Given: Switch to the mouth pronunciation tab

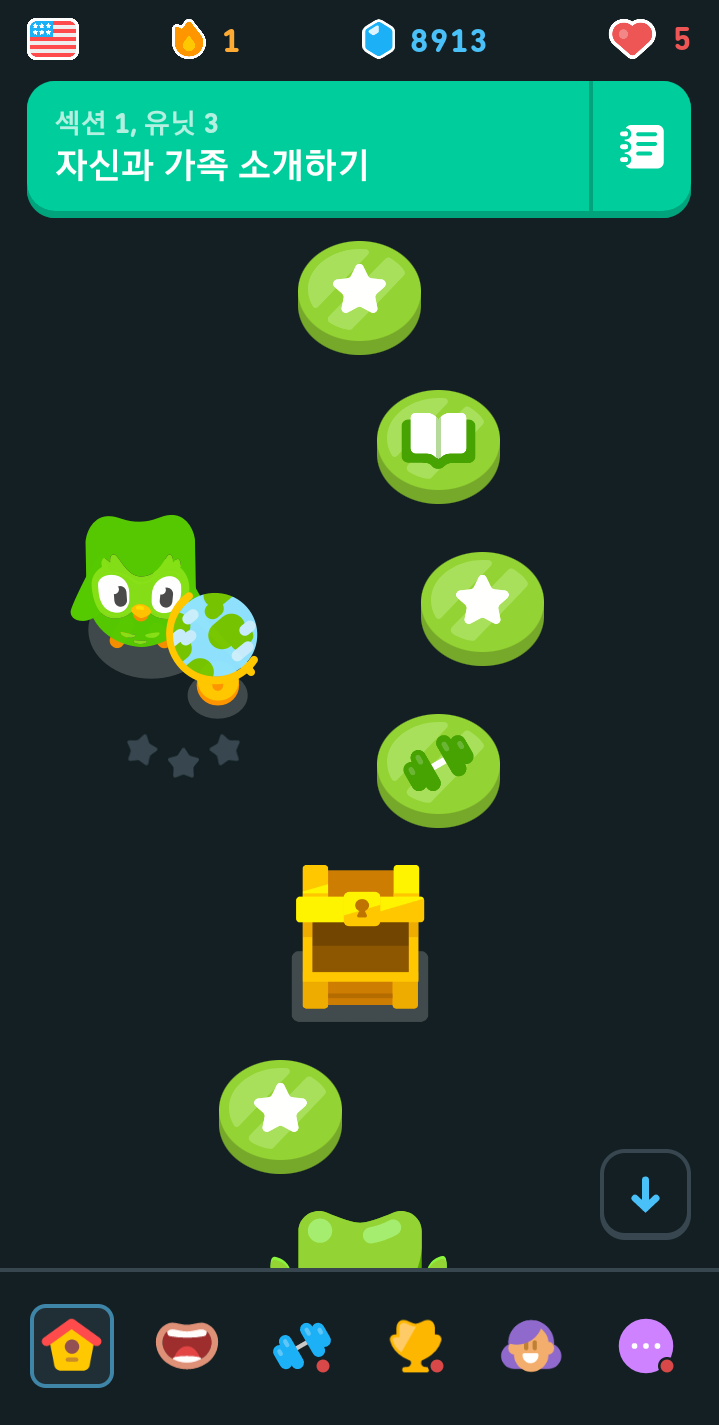Looking at the screenshot, I should click(x=187, y=1346).
